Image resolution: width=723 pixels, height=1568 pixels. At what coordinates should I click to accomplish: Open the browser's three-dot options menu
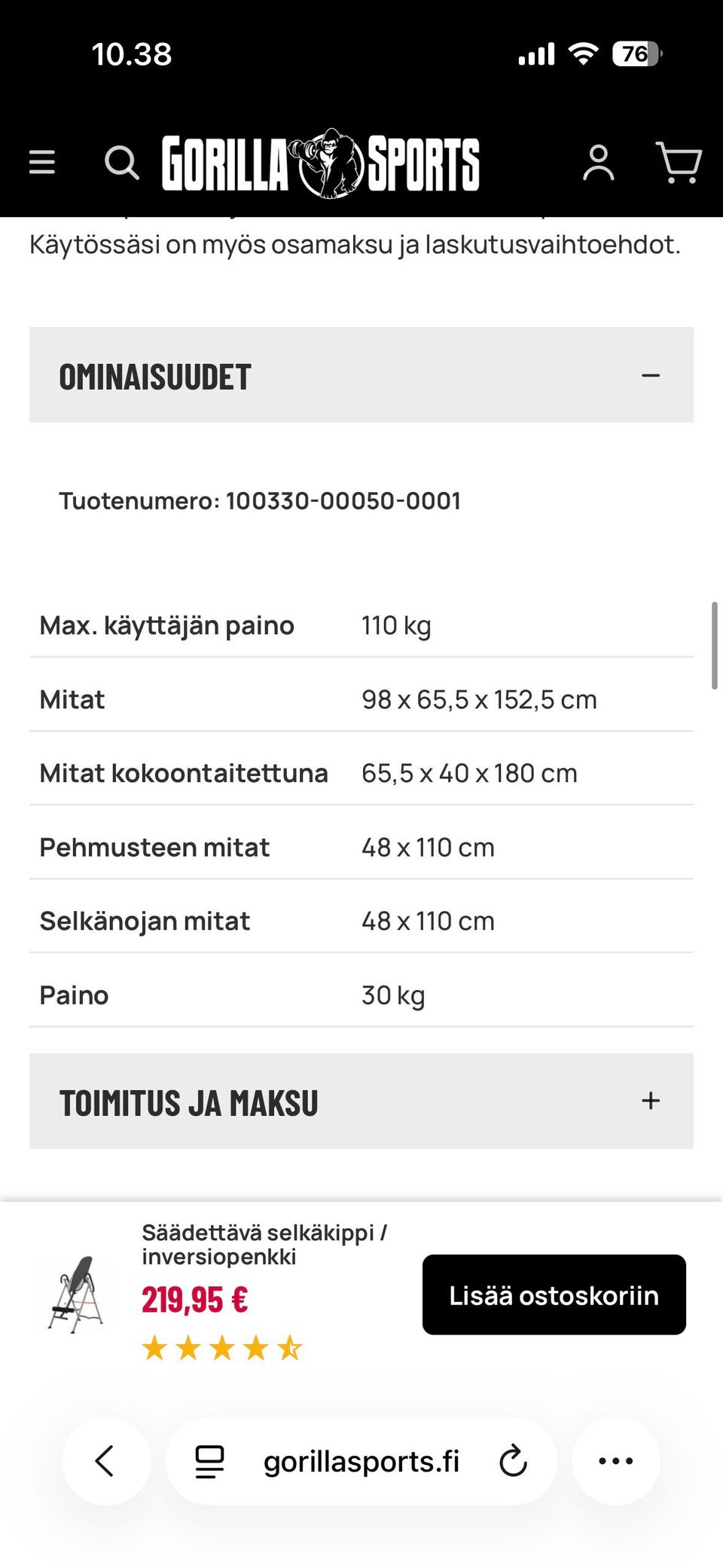[616, 1460]
